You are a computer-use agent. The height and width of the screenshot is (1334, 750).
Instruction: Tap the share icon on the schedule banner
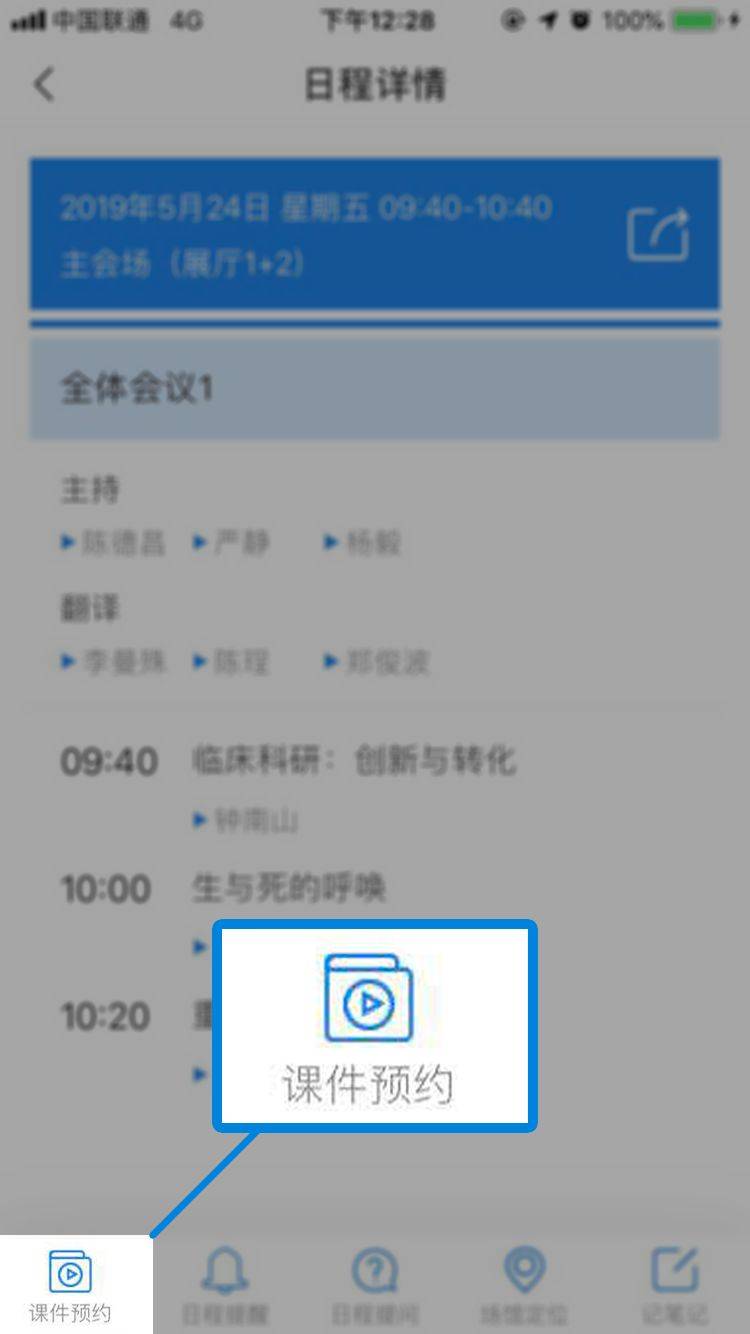coord(657,231)
